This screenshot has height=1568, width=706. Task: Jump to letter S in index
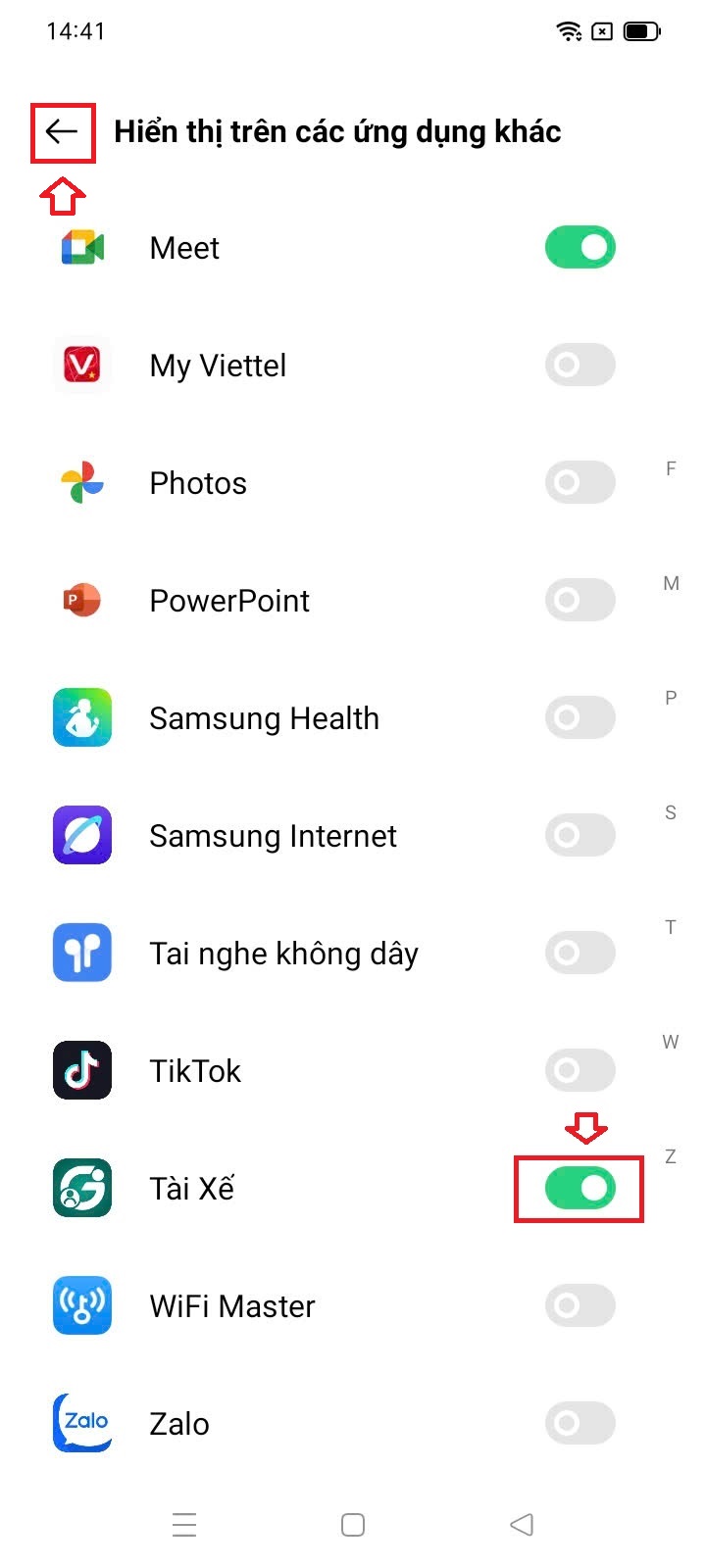(671, 813)
